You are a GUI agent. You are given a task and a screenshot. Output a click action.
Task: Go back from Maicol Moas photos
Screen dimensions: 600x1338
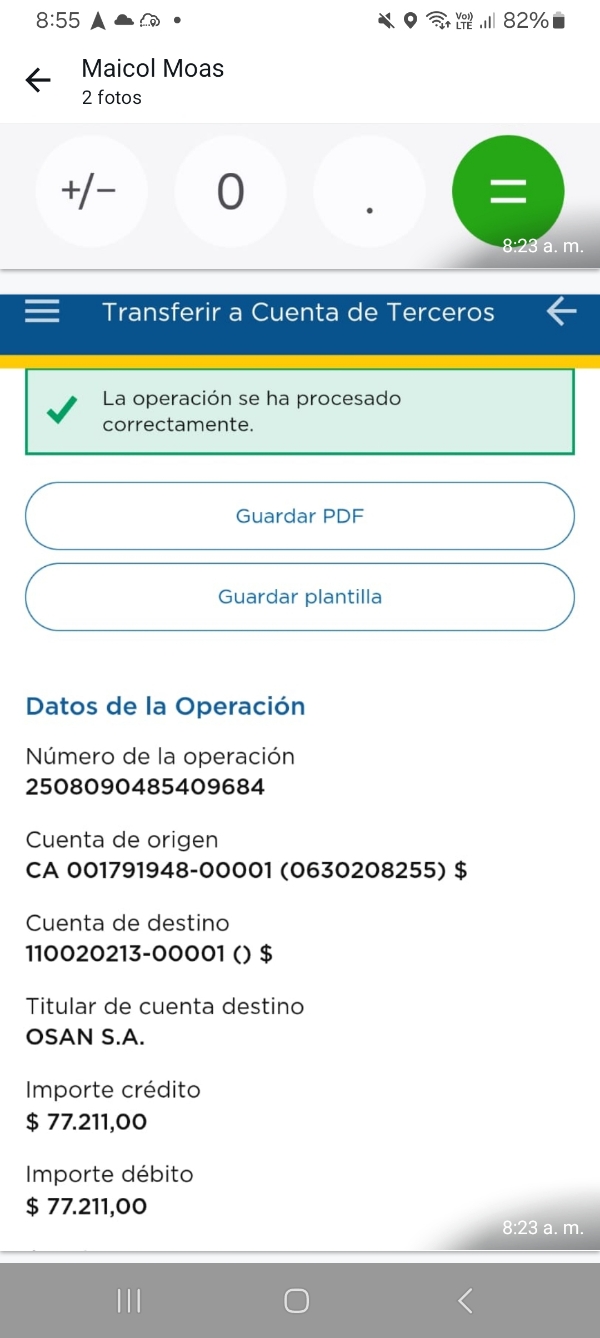[38, 81]
